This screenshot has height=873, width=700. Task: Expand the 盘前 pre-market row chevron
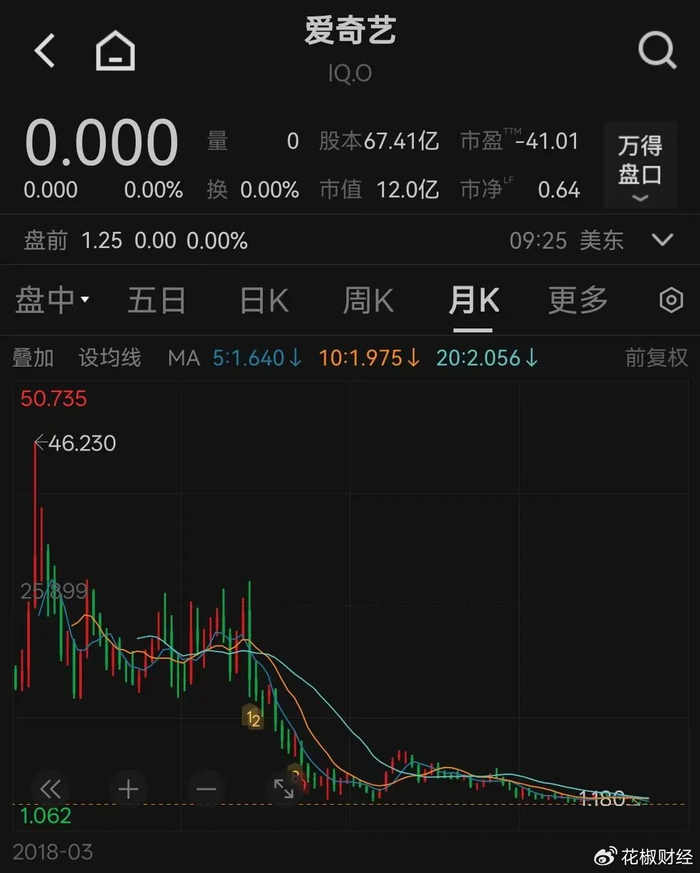[x=662, y=240]
